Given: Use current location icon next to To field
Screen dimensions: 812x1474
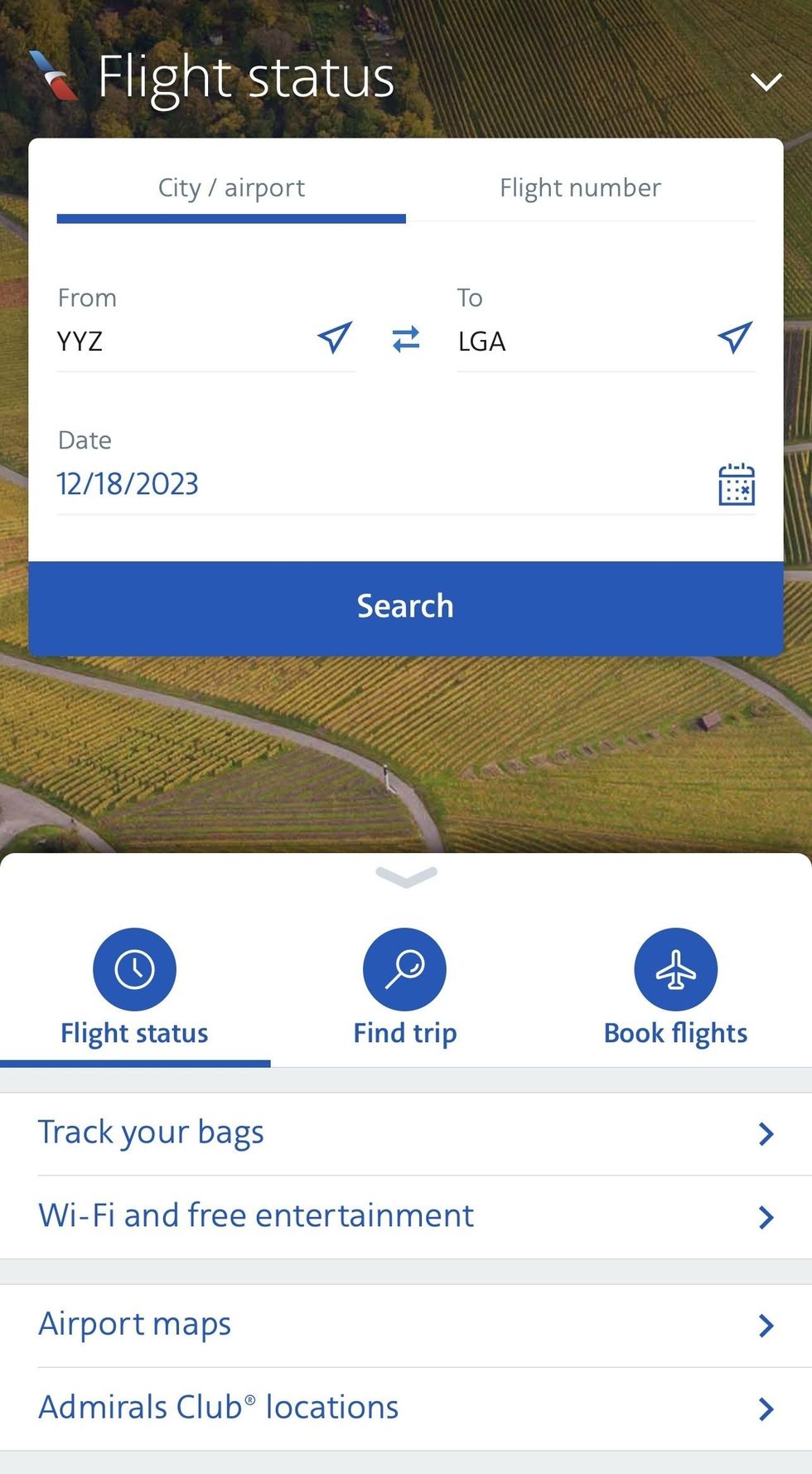Looking at the screenshot, I should pyautogui.click(x=732, y=338).
